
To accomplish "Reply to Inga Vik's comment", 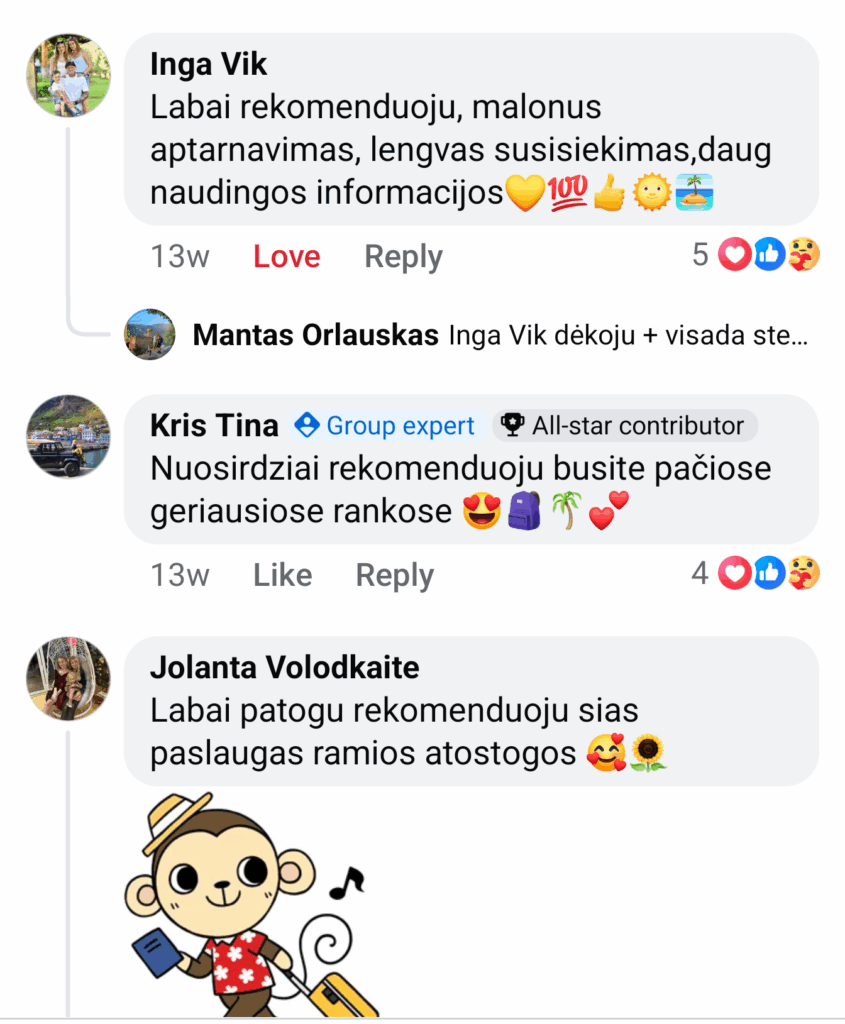I will click(x=403, y=257).
